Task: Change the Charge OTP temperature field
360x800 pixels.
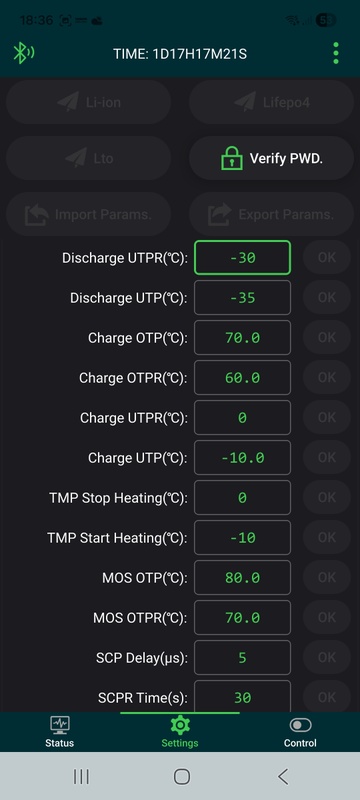Action: point(242,337)
